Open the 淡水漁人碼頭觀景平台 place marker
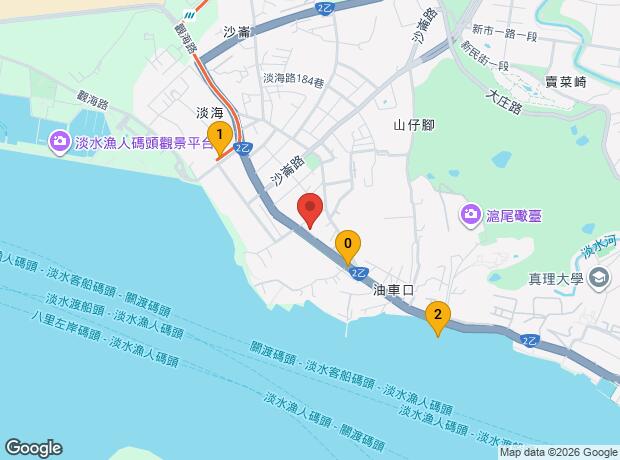Screen dimensions: 620x460 click(59, 143)
